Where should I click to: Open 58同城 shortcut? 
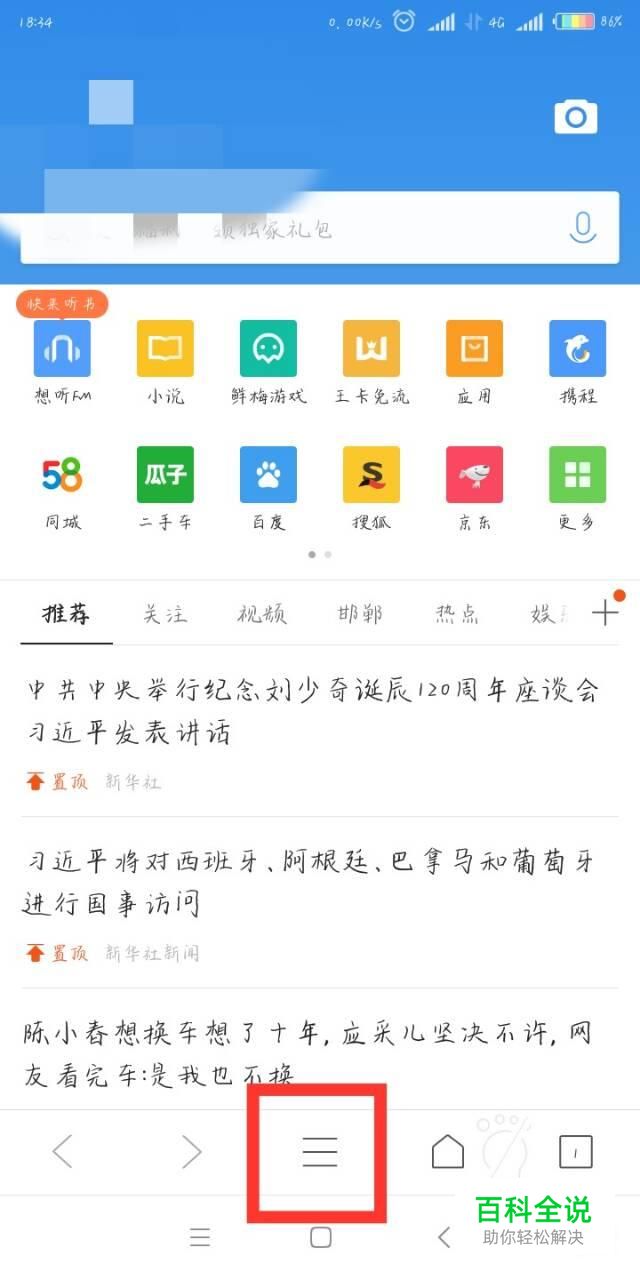[x=62, y=475]
